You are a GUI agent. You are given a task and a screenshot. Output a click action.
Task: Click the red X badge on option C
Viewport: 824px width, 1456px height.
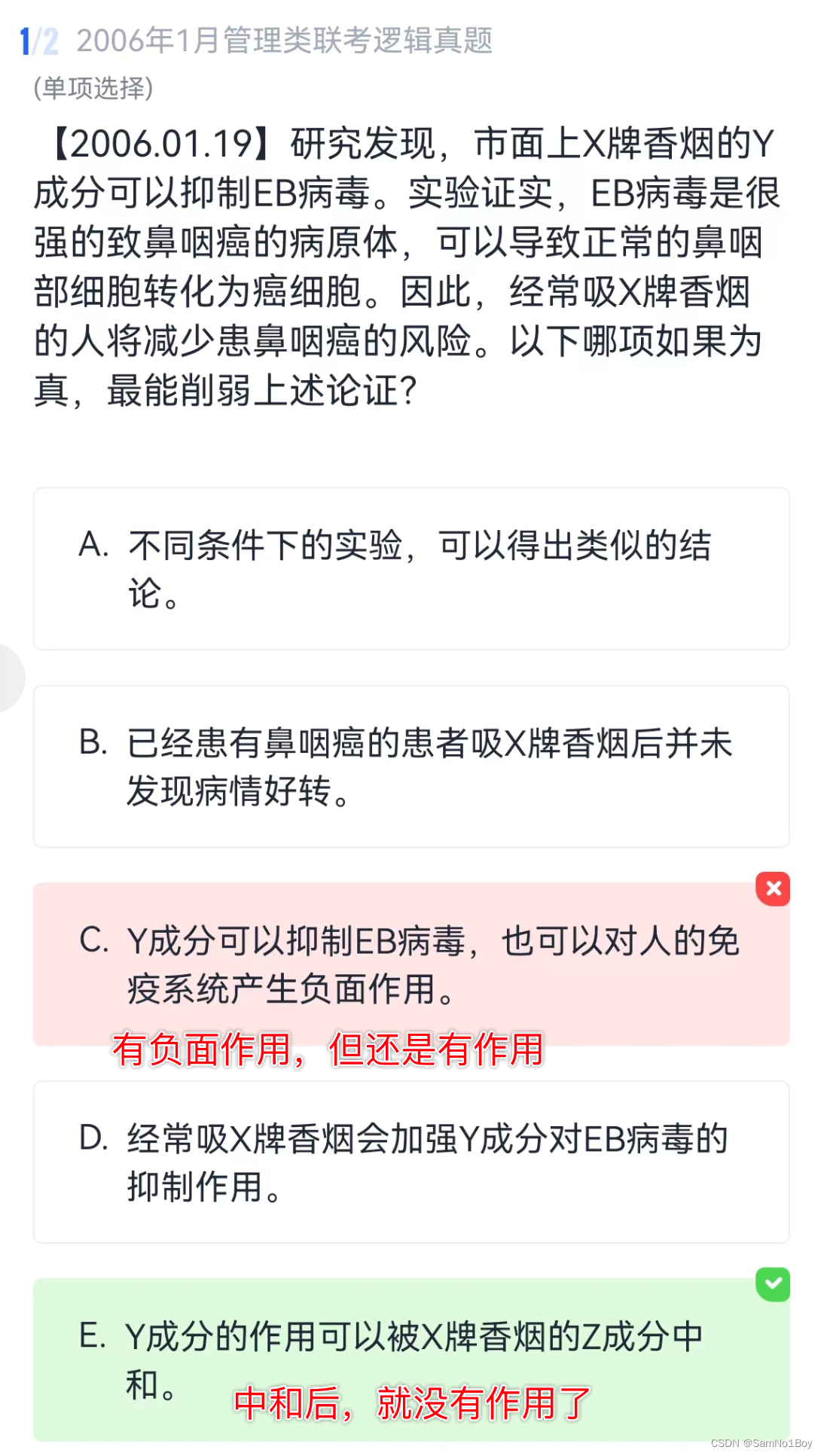pos(772,889)
